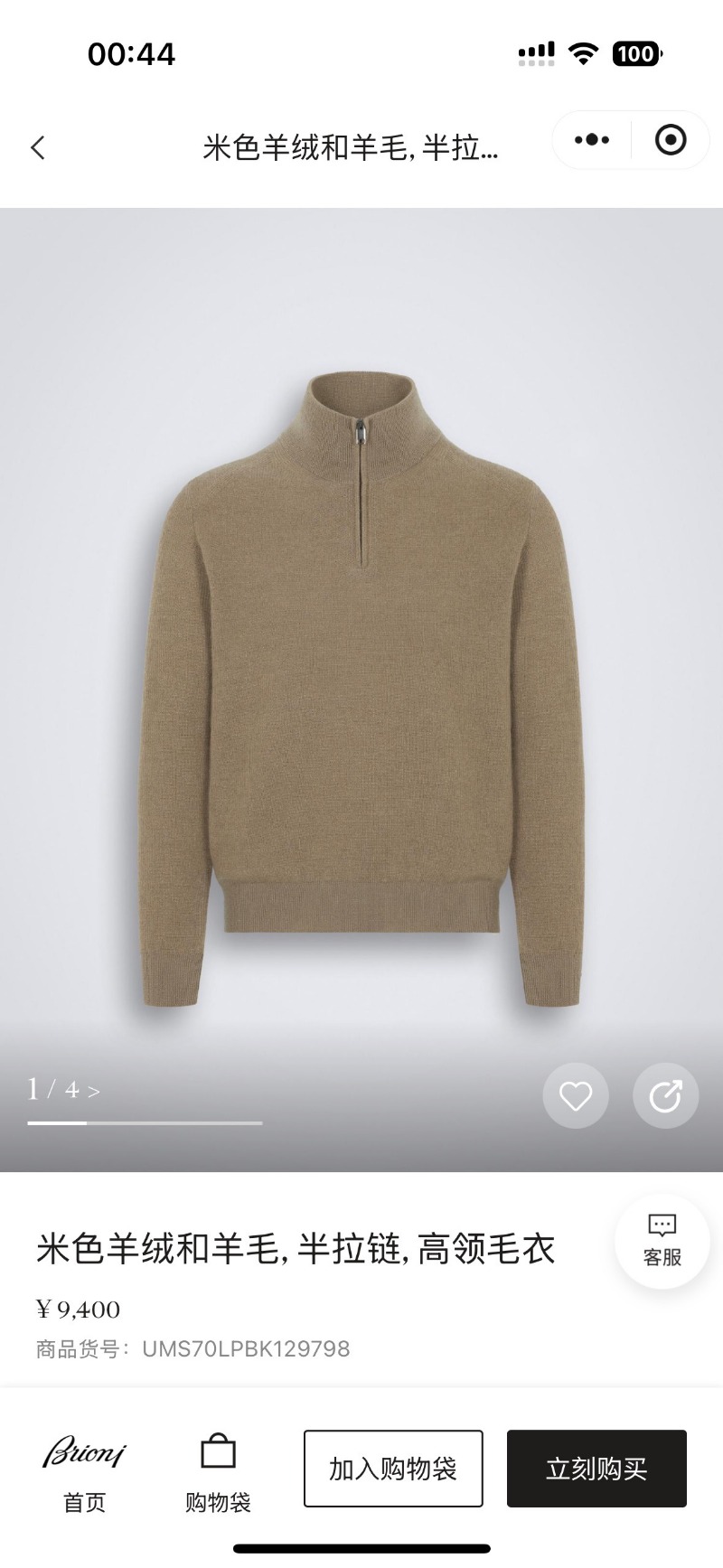Add the sweater to your wishlist
The image size is (723, 1568).
click(575, 1096)
